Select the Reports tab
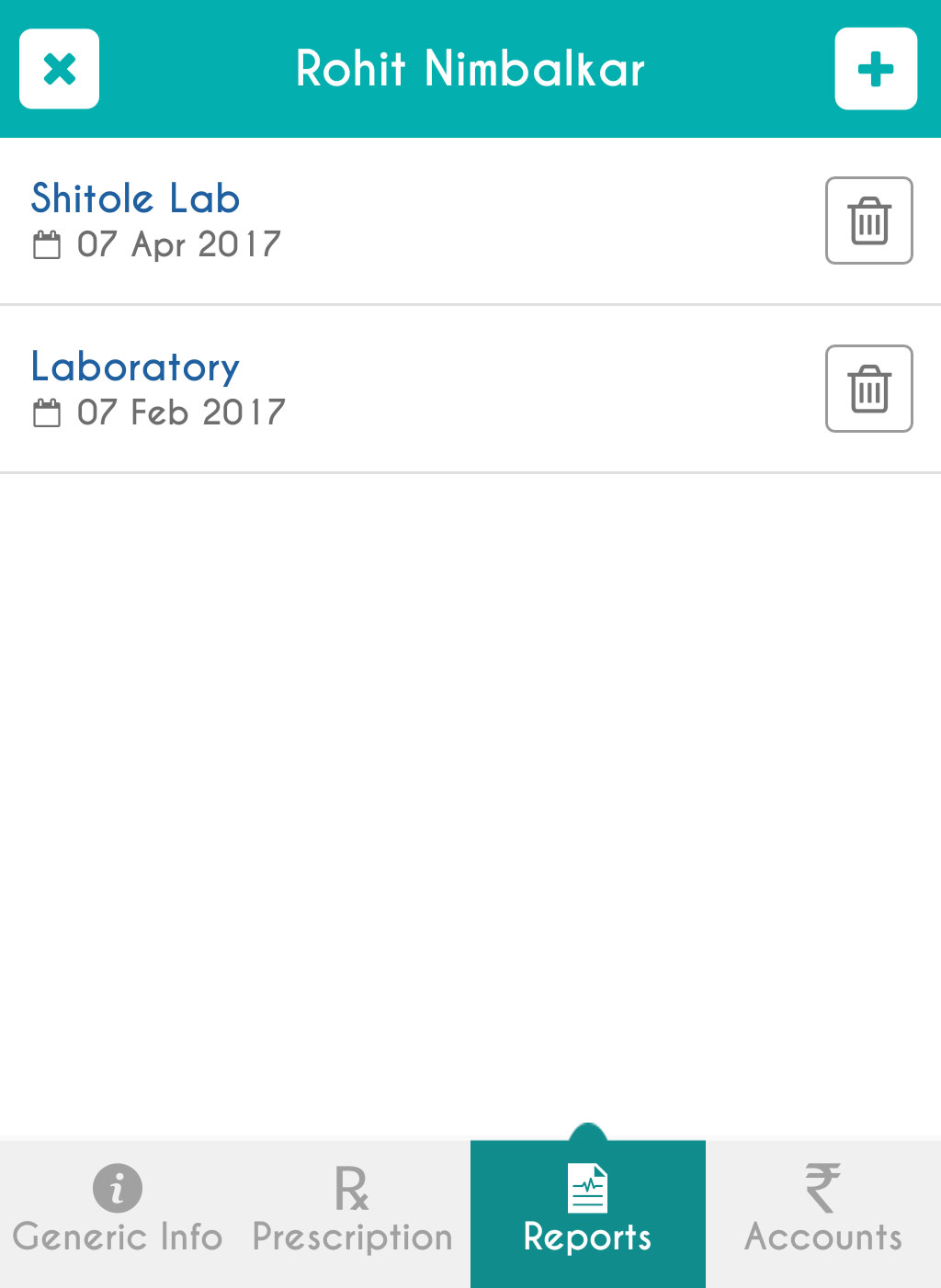Image resolution: width=941 pixels, height=1288 pixels. (588, 1236)
